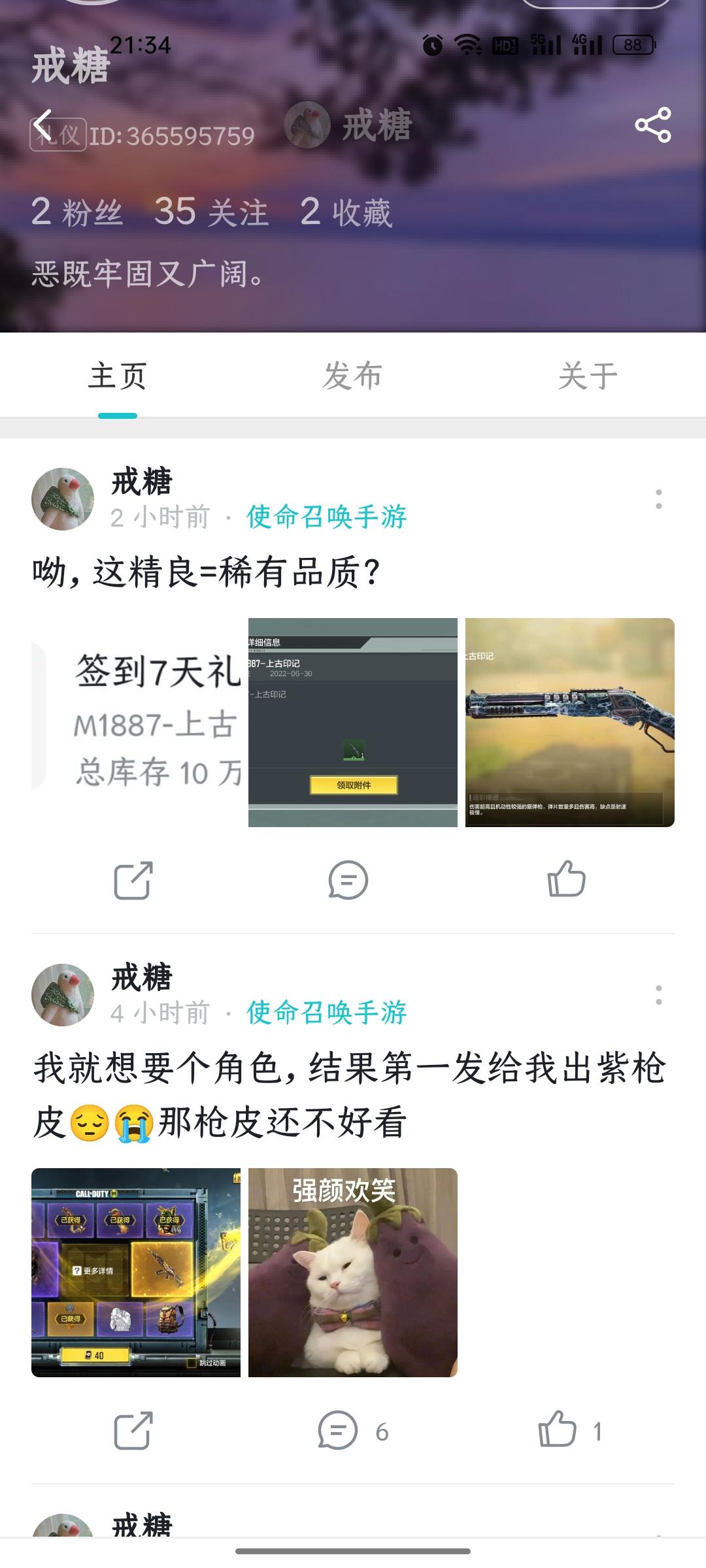View the 2 粉丝 followers list
The width and height of the screenshot is (706, 1568).
(76, 212)
